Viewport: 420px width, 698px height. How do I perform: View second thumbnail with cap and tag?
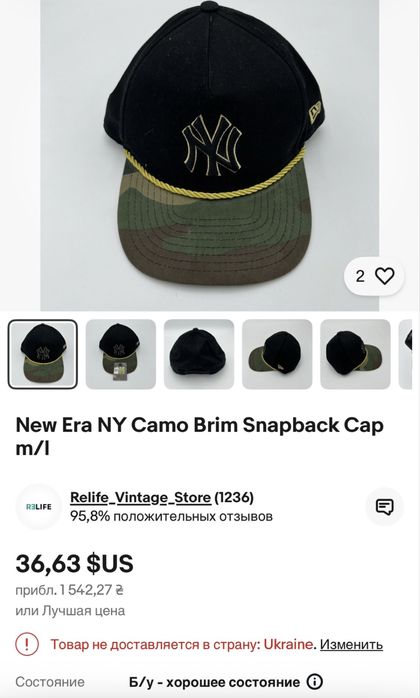pos(121,354)
